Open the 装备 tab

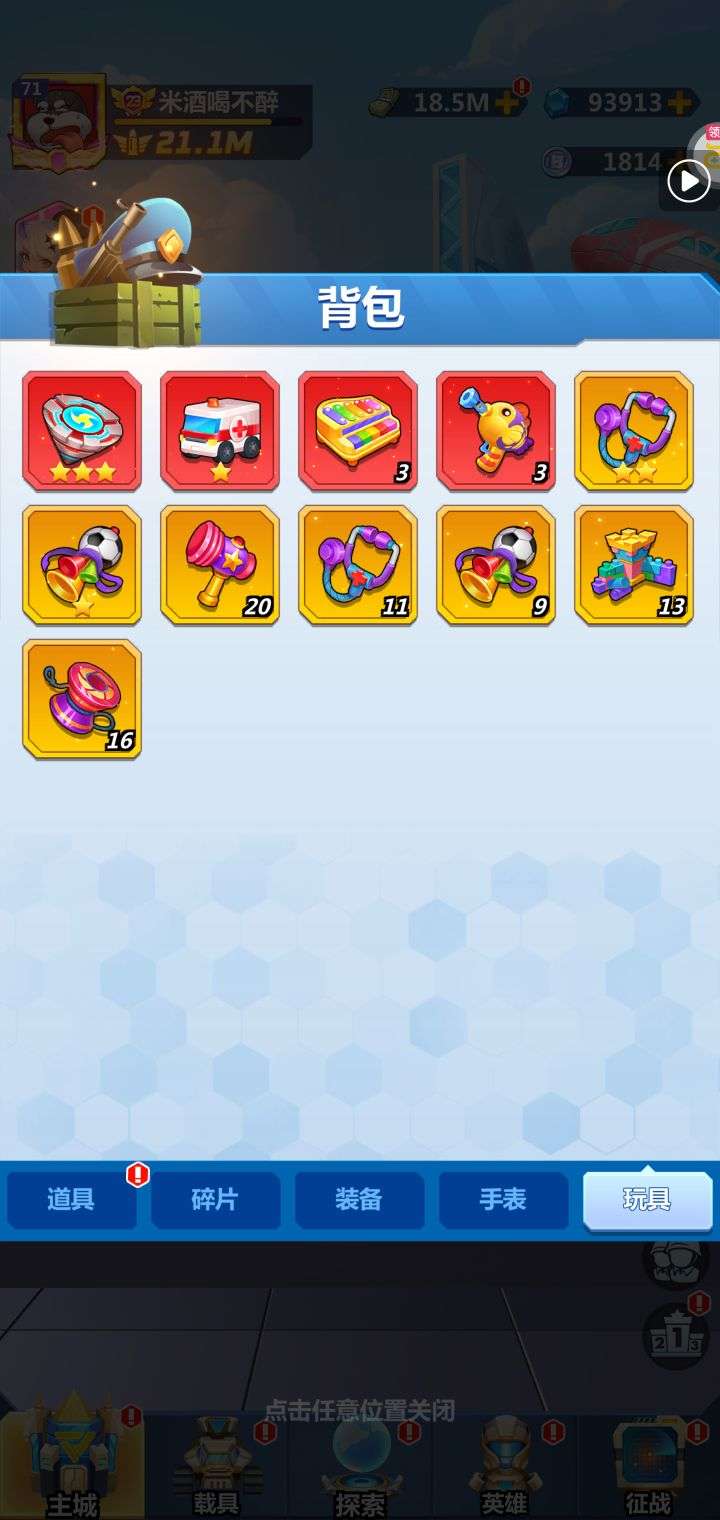click(359, 1199)
